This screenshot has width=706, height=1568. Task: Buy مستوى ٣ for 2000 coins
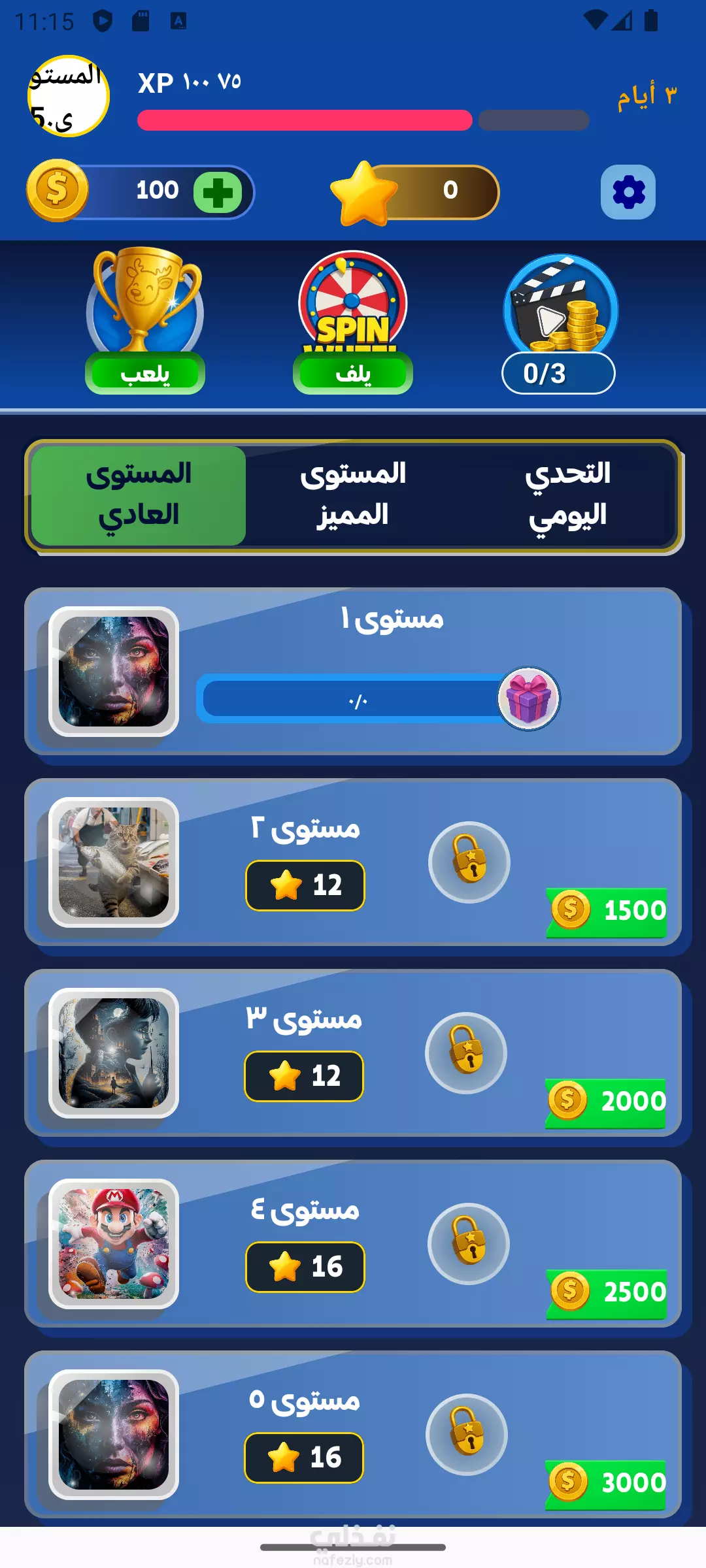click(605, 1103)
